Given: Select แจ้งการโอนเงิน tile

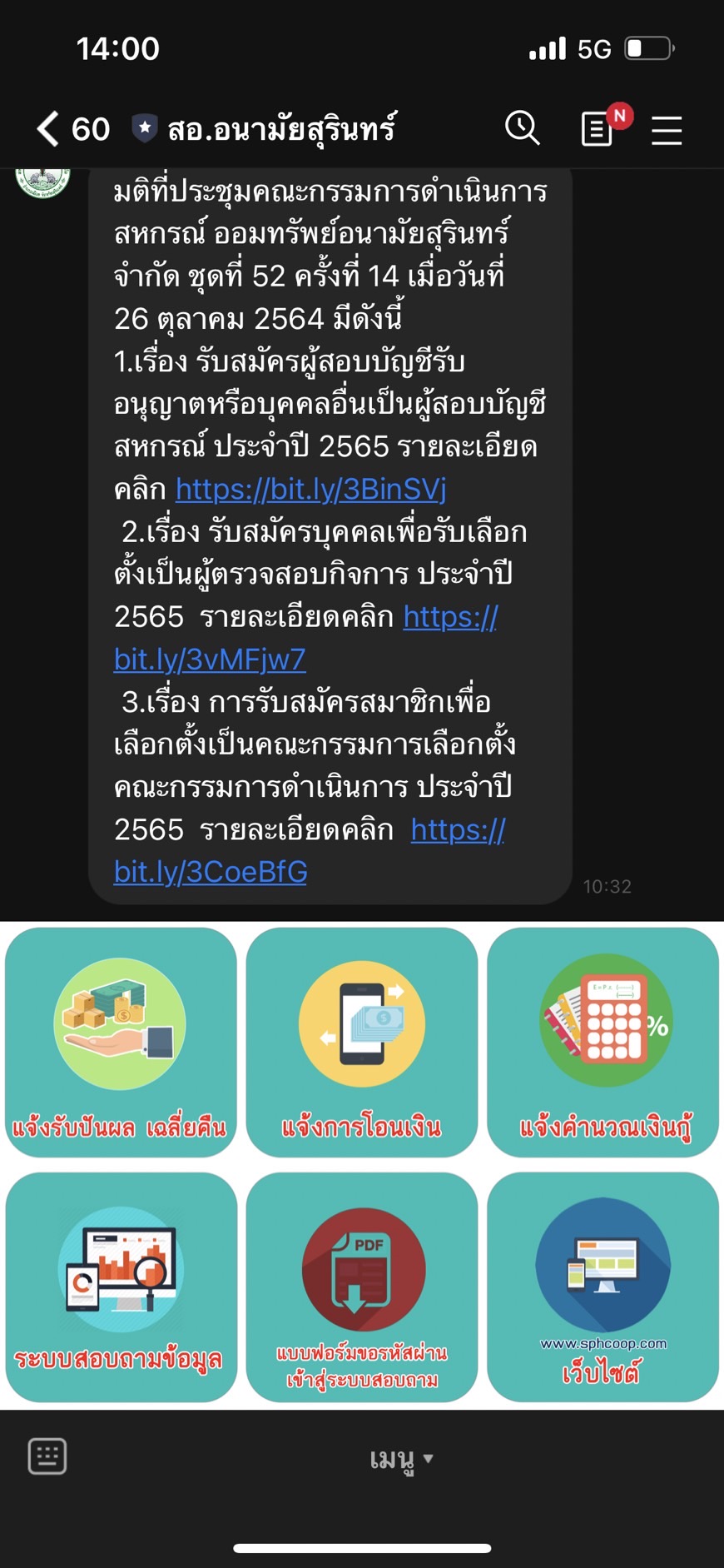Looking at the screenshot, I should (362, 1042).
